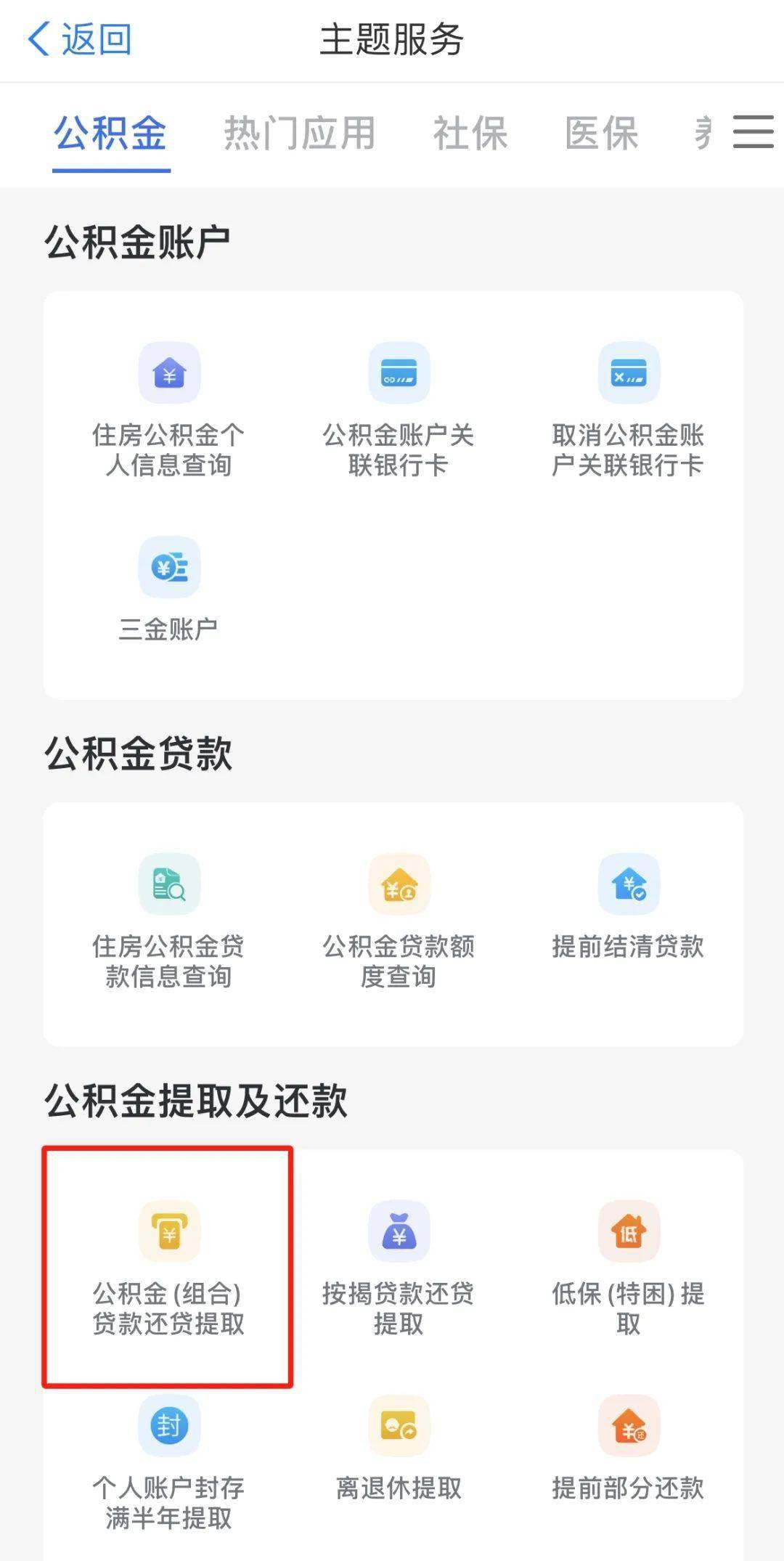This screenshot has width=784, height=1561.
Task: Open 离退休提取
Action: 399,1448
